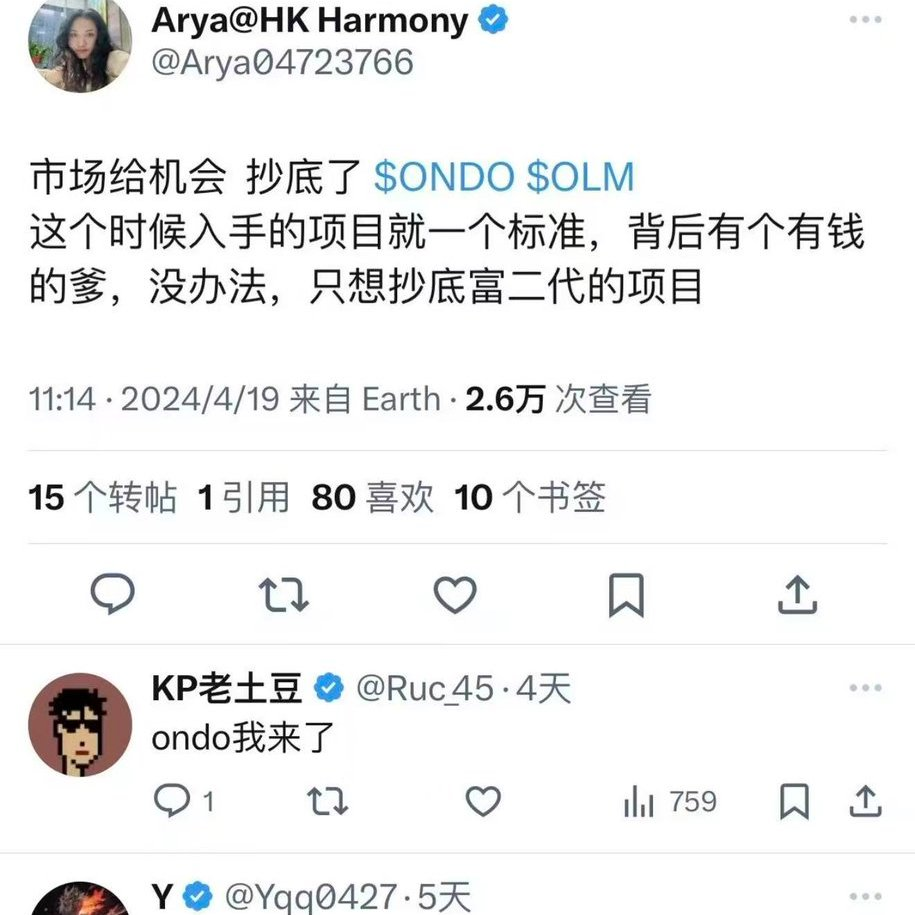Image resolution: width=915 pixels, height=915 pixels.
Task: Share KP老土豆's reply
Action: point(865,801)
